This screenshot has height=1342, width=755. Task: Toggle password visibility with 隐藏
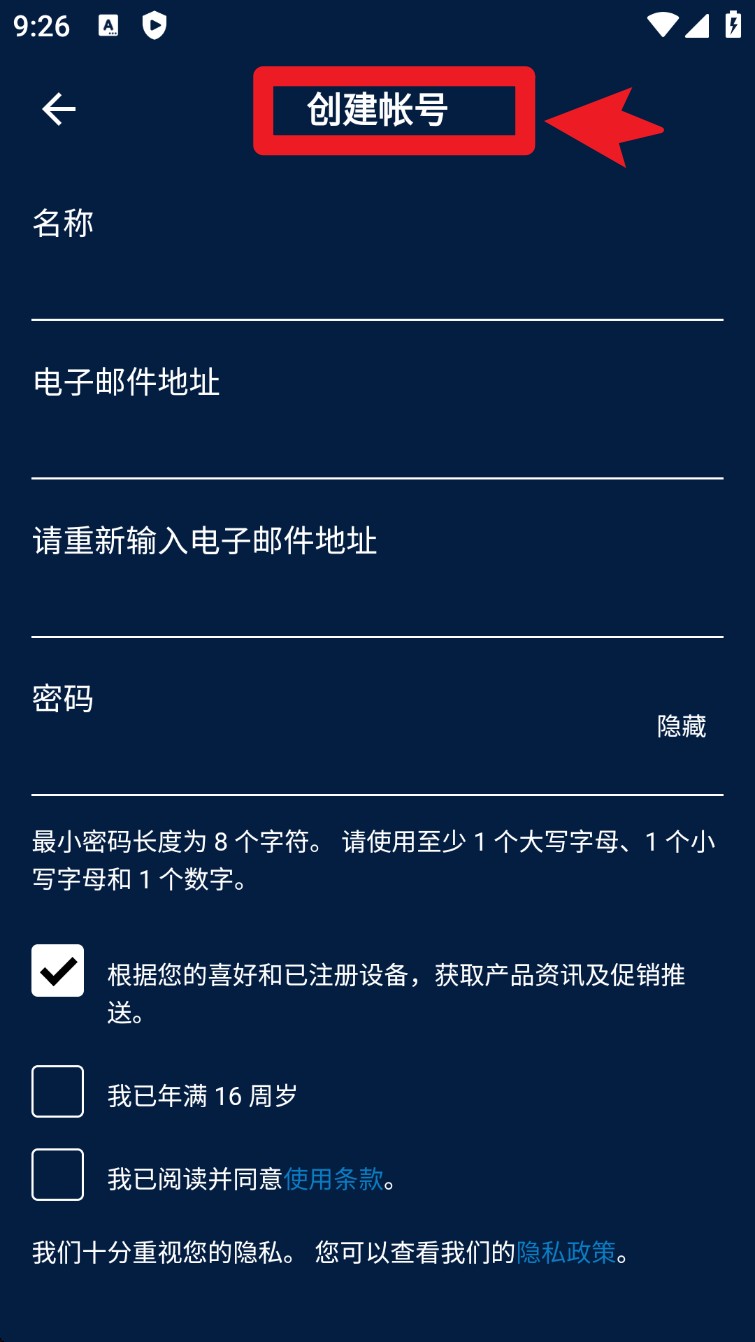pyautogui.click(x=682, y=727)
